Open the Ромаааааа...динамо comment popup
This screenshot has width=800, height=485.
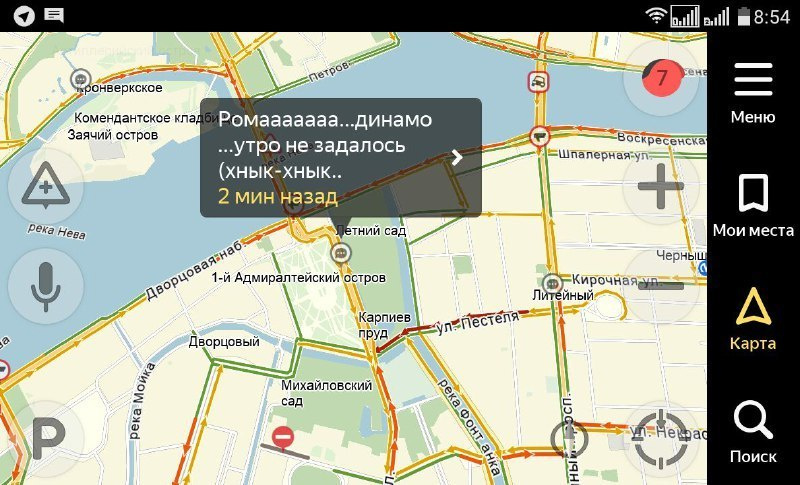point(340,157)
